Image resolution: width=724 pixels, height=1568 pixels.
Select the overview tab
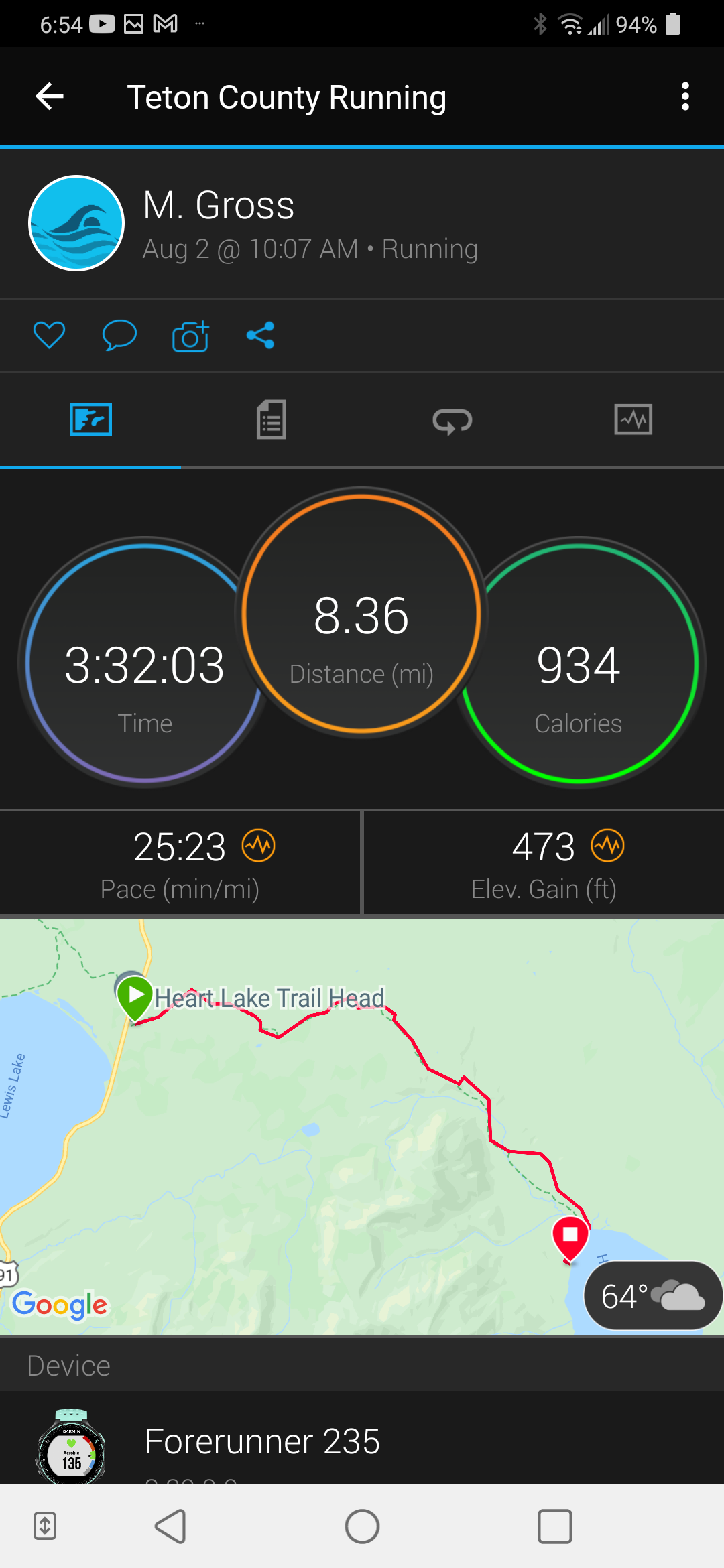click(90, 420)
